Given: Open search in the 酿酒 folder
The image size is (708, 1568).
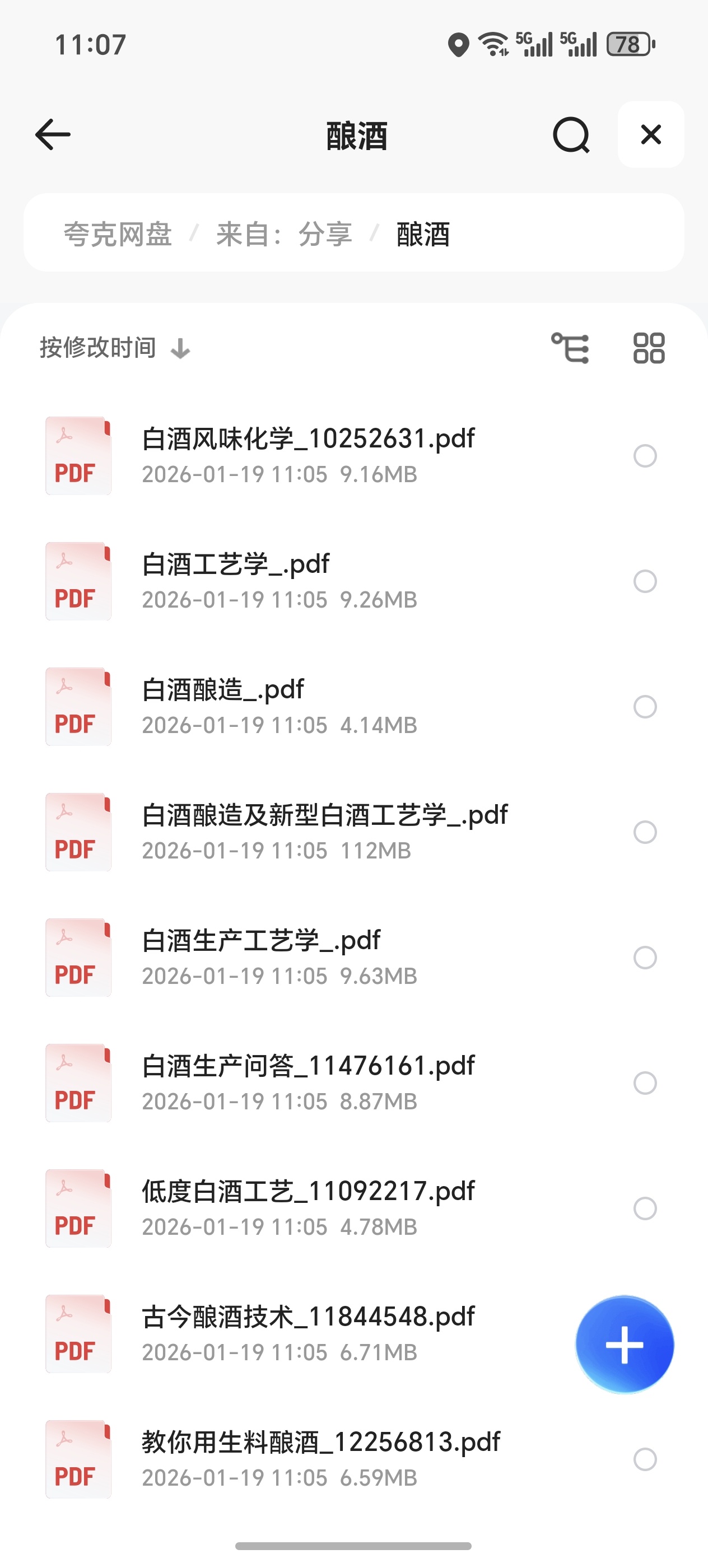Looking at the screenshot, I should [570, 134].
